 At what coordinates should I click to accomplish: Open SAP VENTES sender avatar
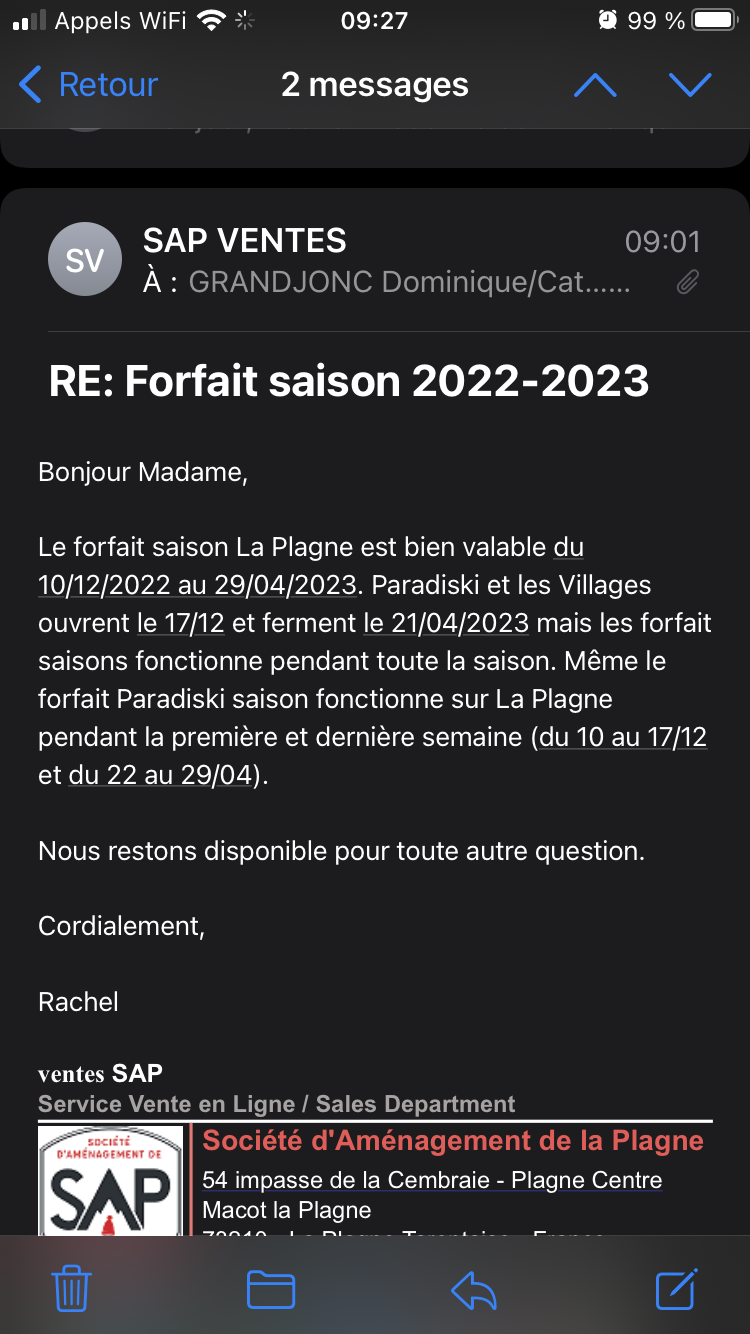pos(84,260)
